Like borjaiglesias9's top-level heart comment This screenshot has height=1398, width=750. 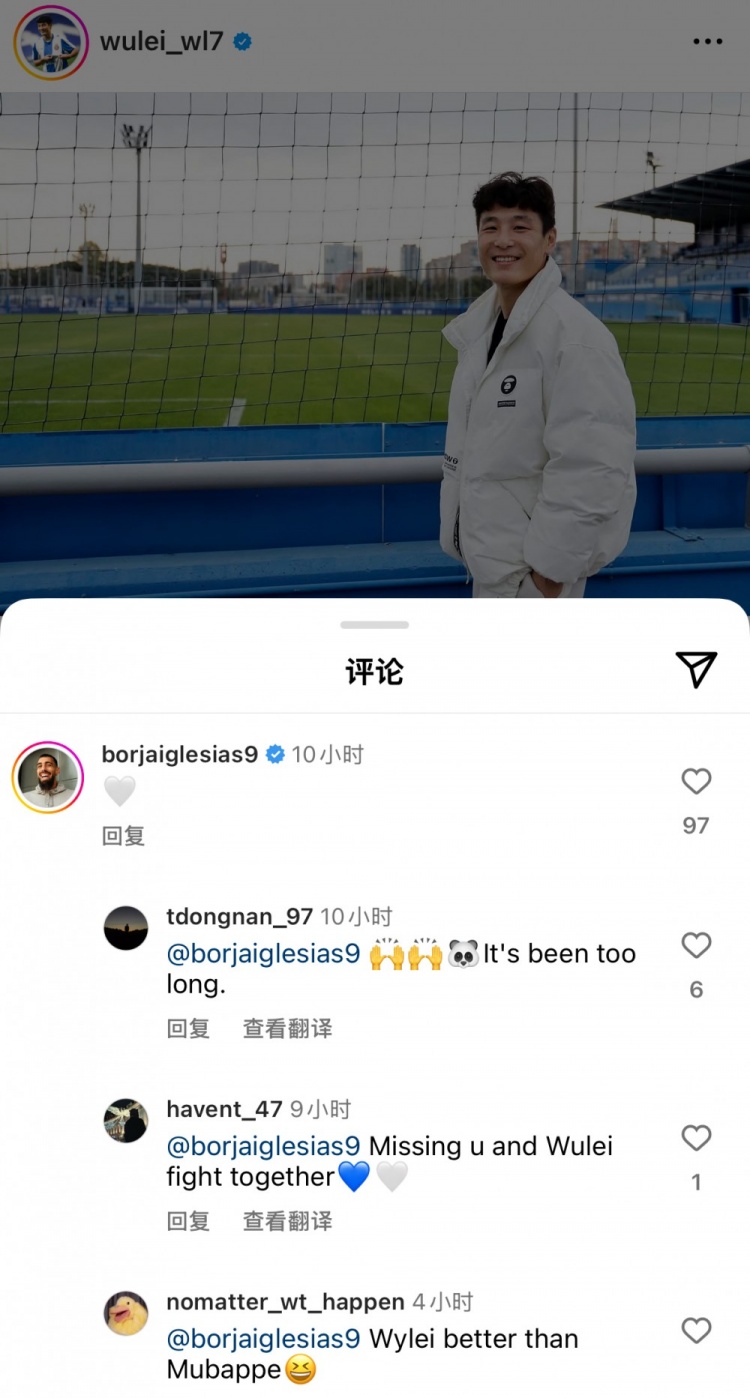tap(696, 782)
